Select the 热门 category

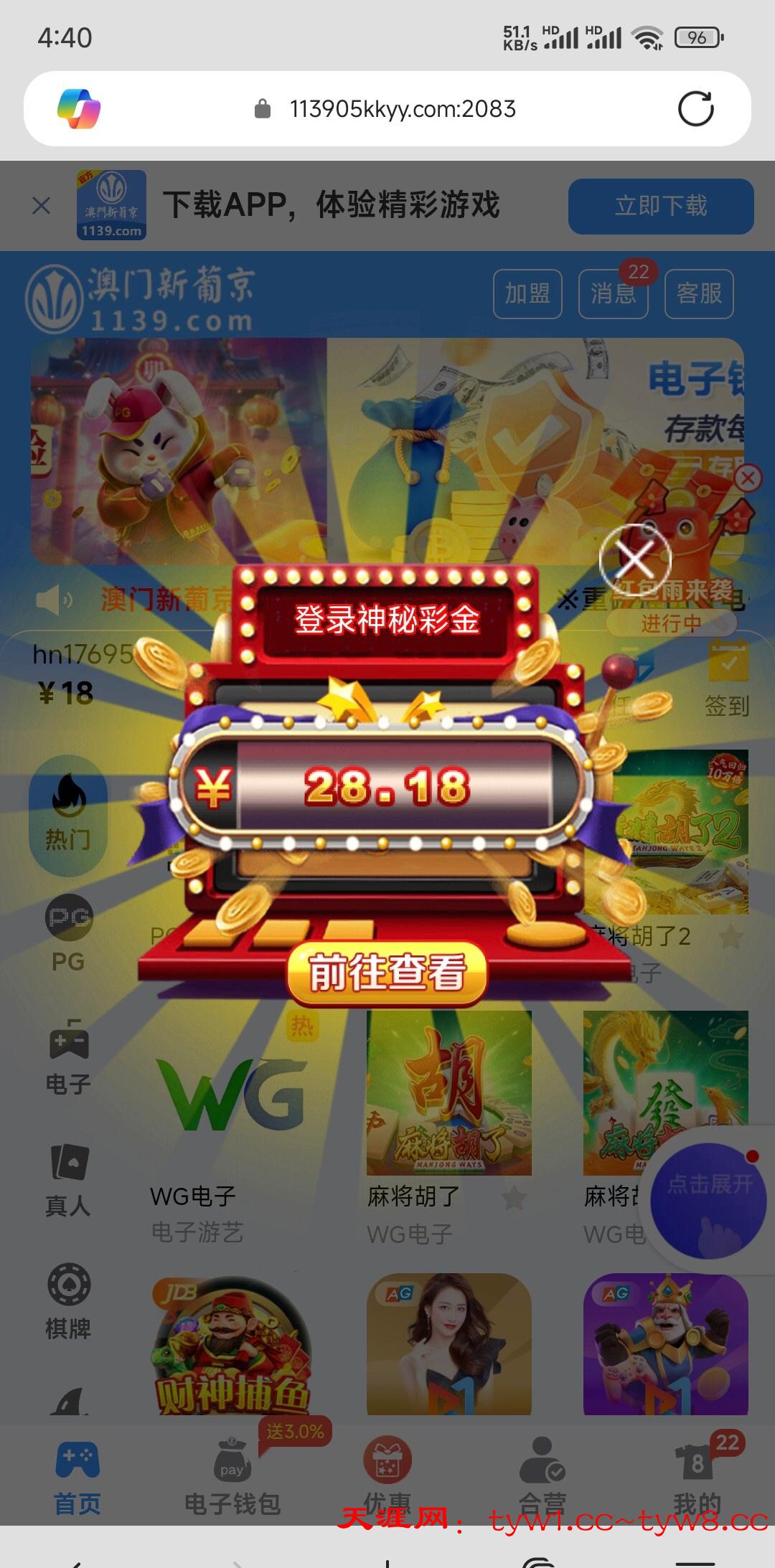tap(68, 814)
